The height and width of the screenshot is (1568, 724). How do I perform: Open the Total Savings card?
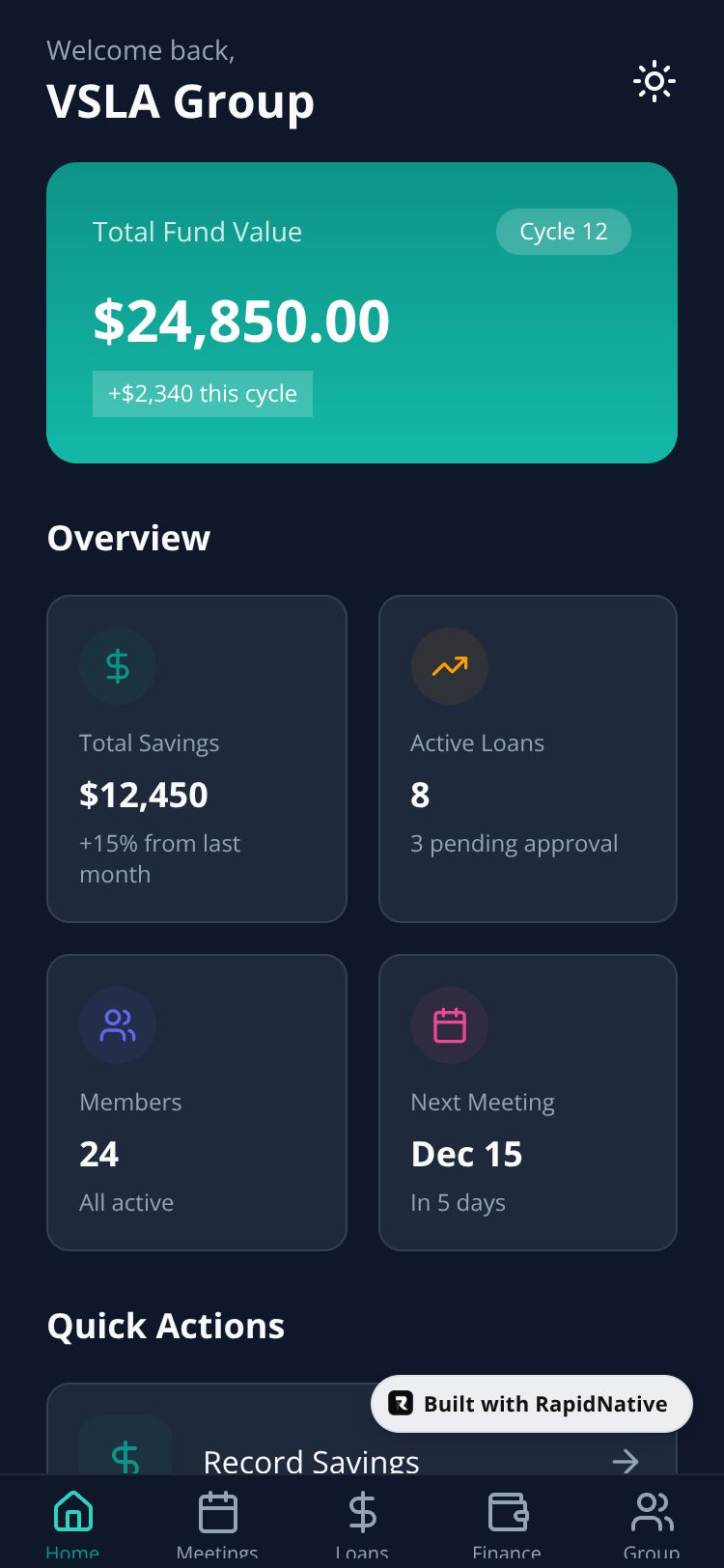tap(197, 759)
